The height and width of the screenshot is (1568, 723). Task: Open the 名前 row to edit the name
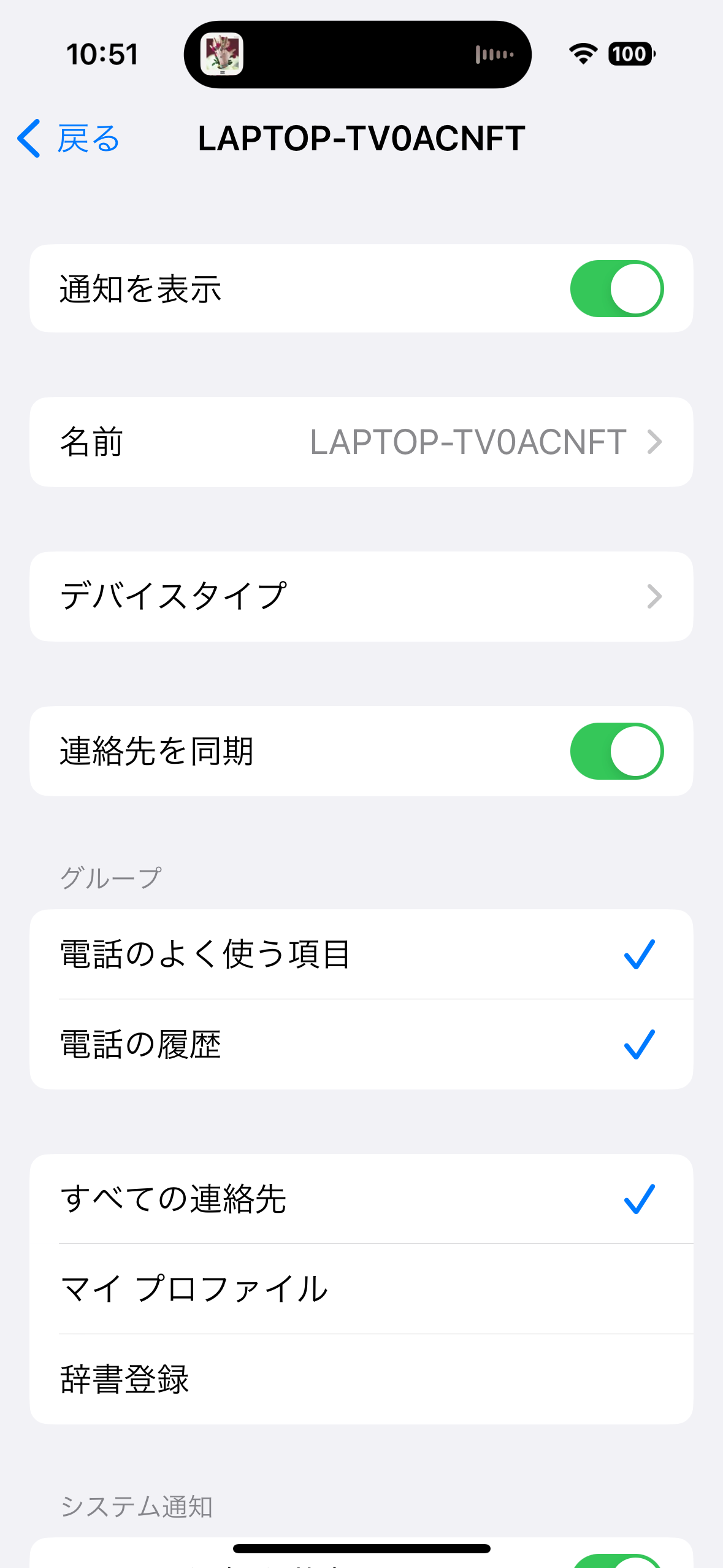click(361, 442)
